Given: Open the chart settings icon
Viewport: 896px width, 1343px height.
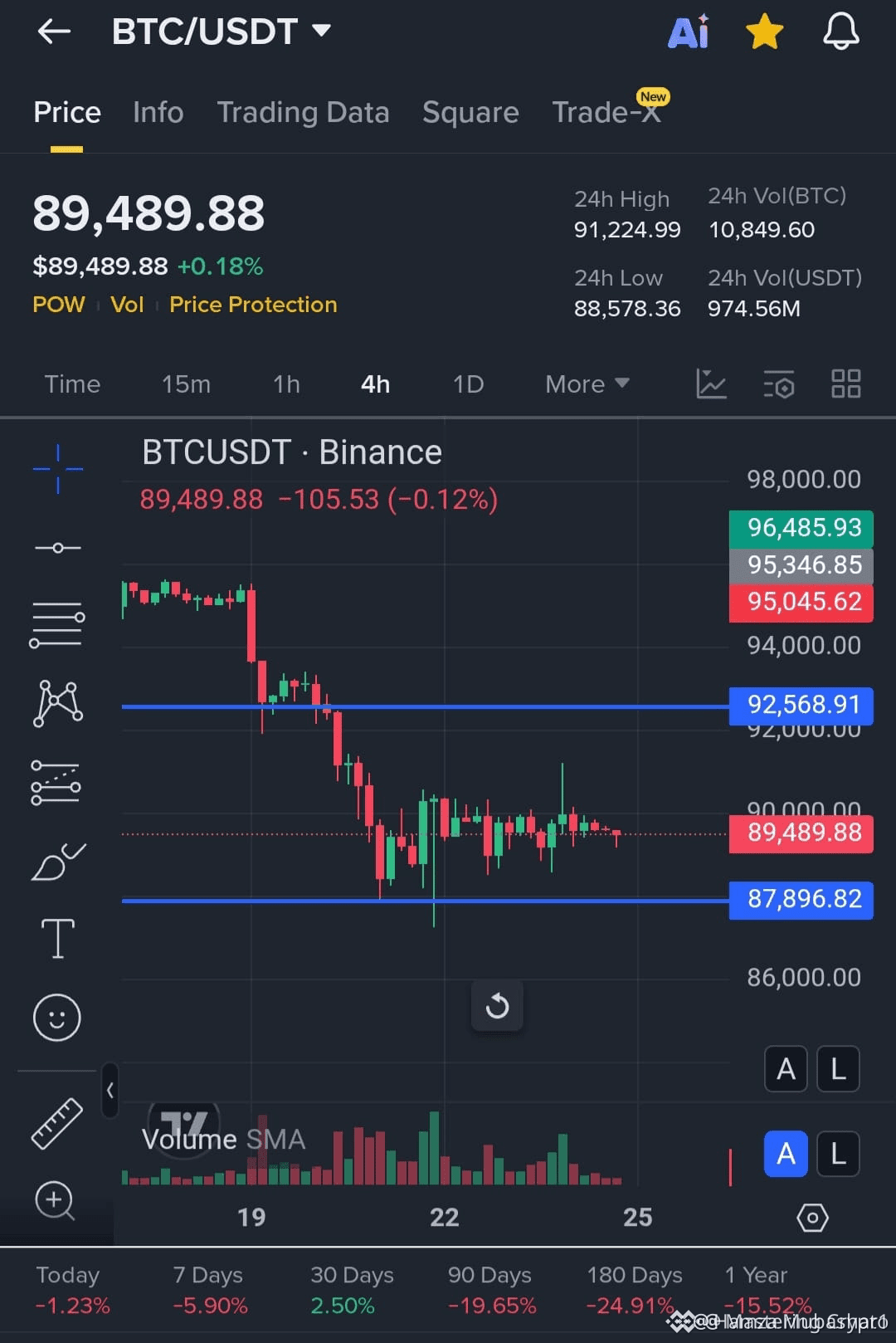Looking at the screenshot, I should pyautogui.click(x=778, y=384).
